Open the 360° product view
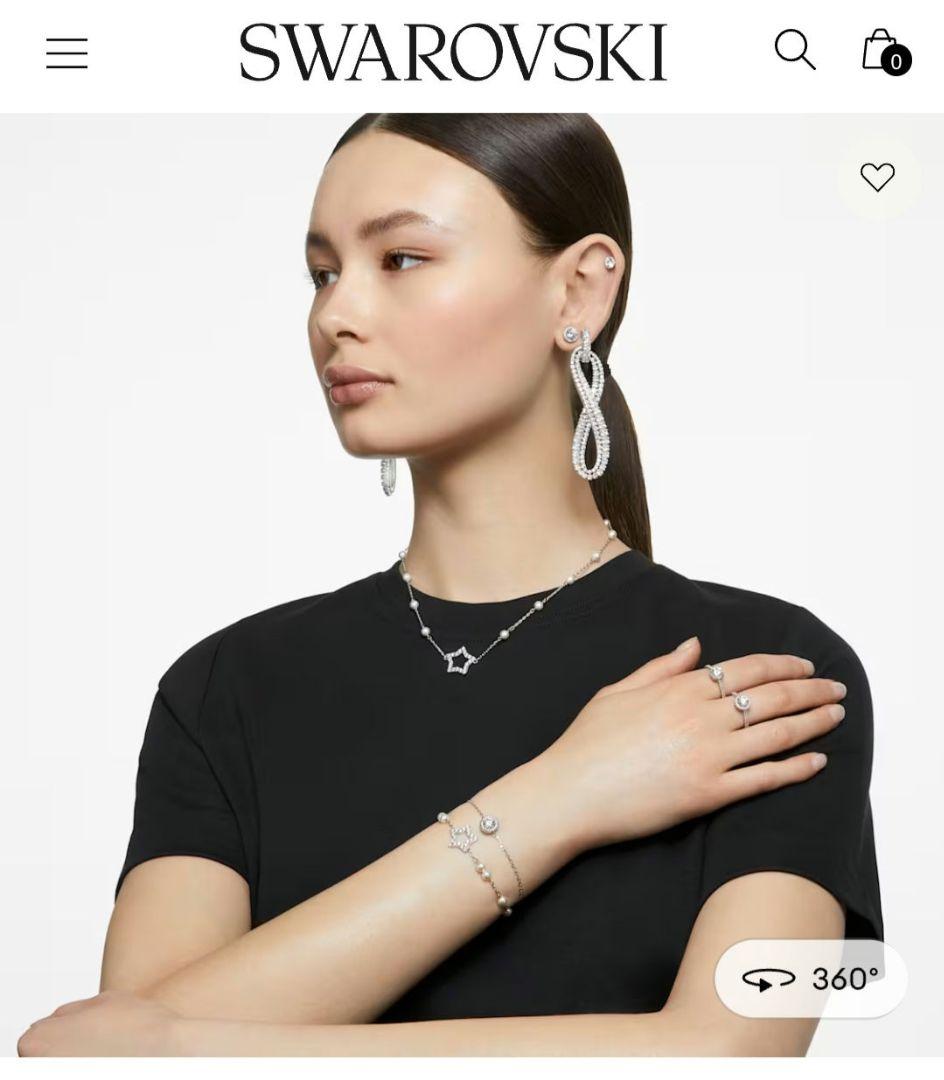The width and height of the screenshot is (944, 1080). 811,979
